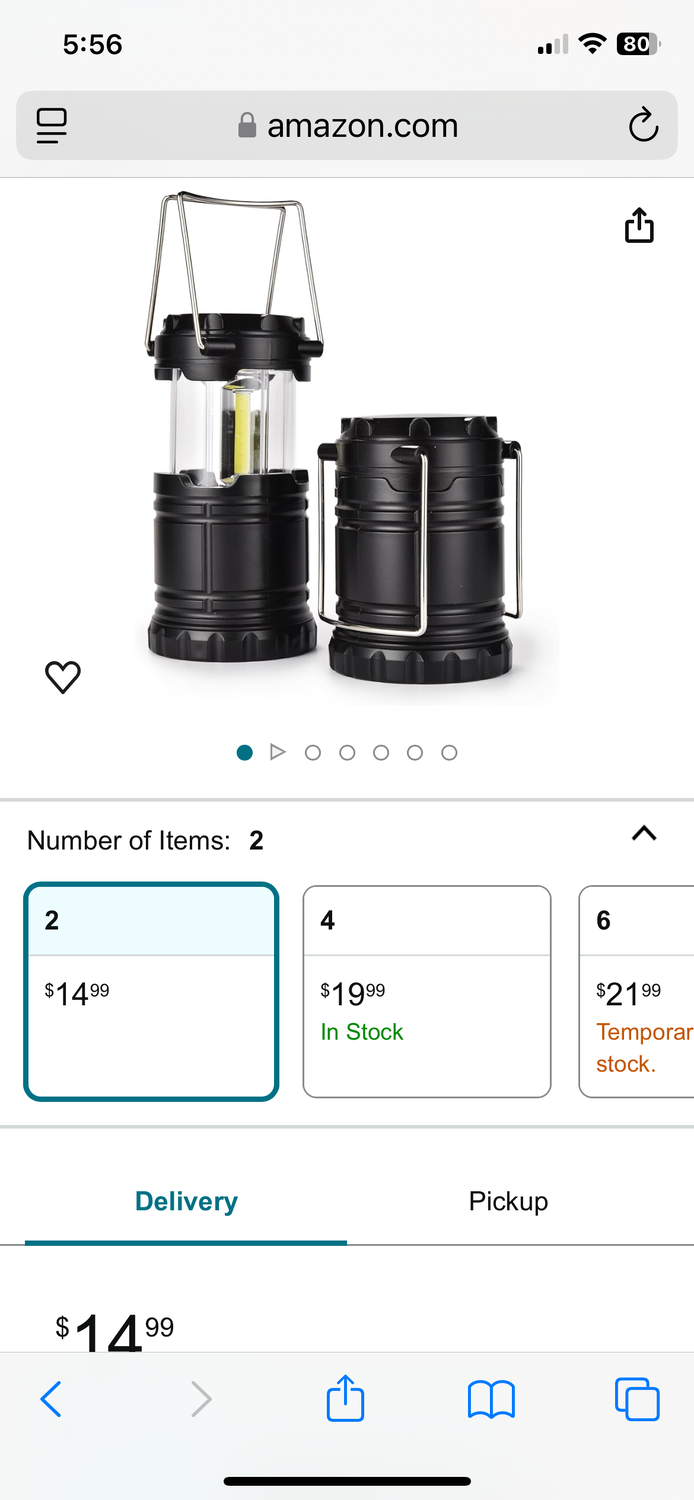Play the product video indicator
Screen dimensions: 694x1500
(x=278, y=752)
